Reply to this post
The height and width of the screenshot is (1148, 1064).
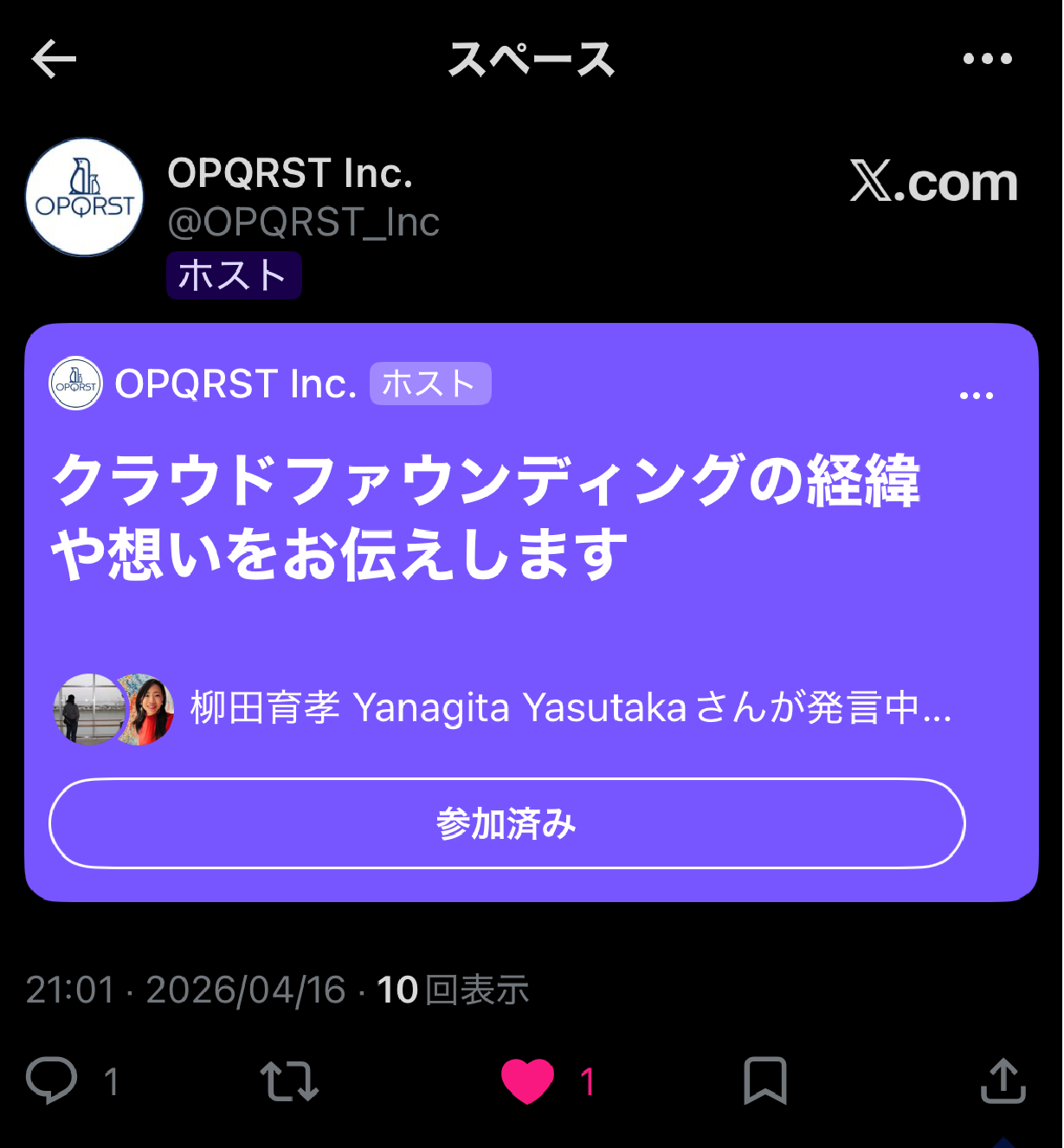tap(52, 1080)
